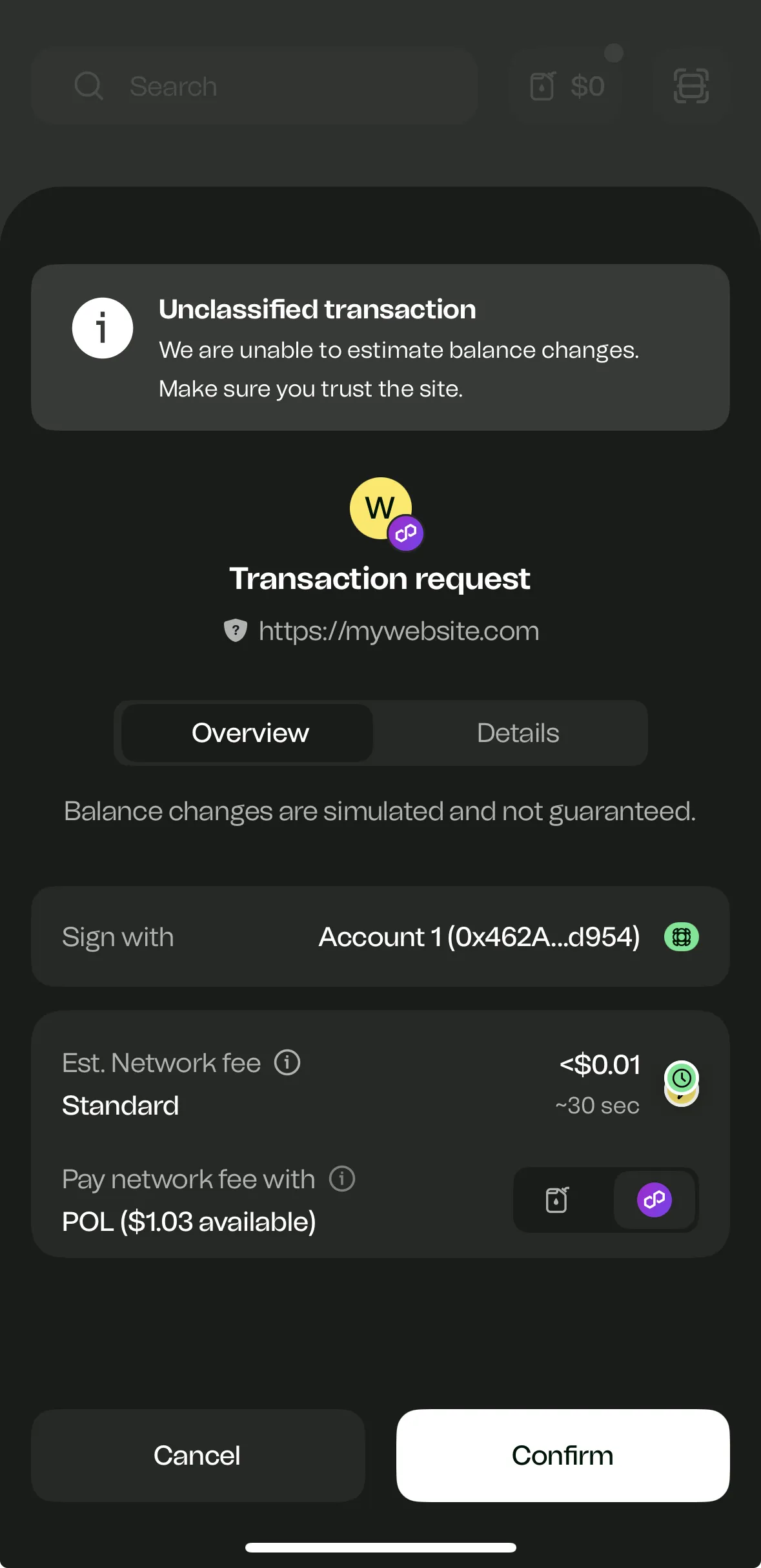
Task: Open account selector from Sign with row
Action: pyautogui.click(x=478, y=936)
